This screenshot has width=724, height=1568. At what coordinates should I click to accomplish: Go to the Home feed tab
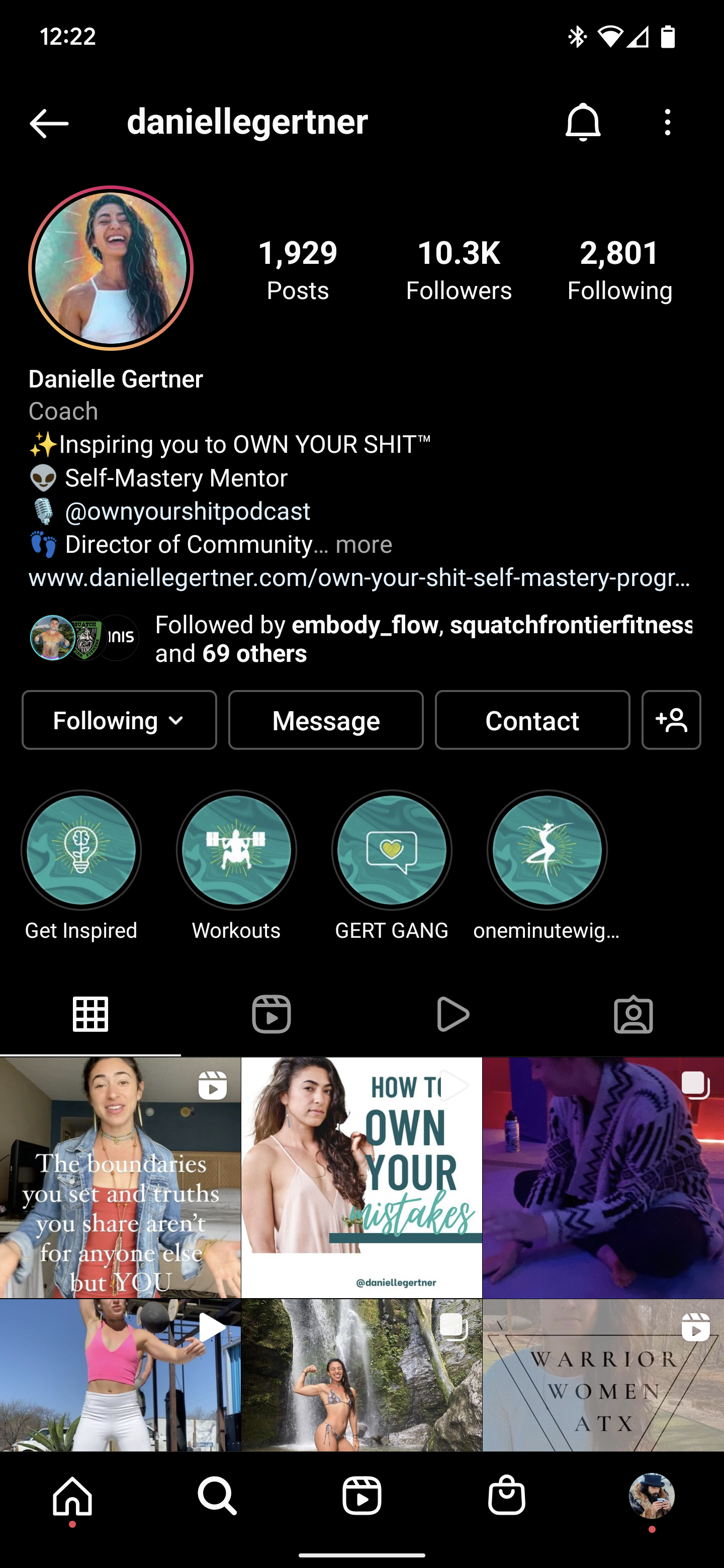click(x=72, y=1495)
